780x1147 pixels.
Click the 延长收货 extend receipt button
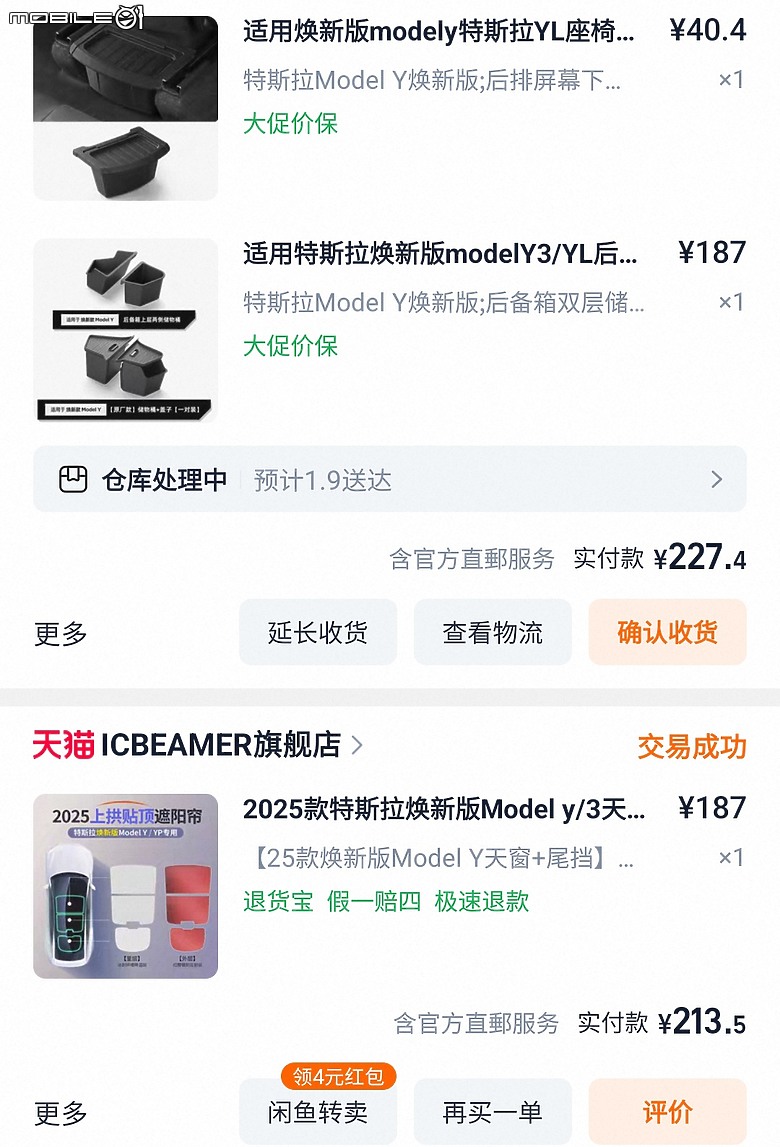click(x=317, y=632)
